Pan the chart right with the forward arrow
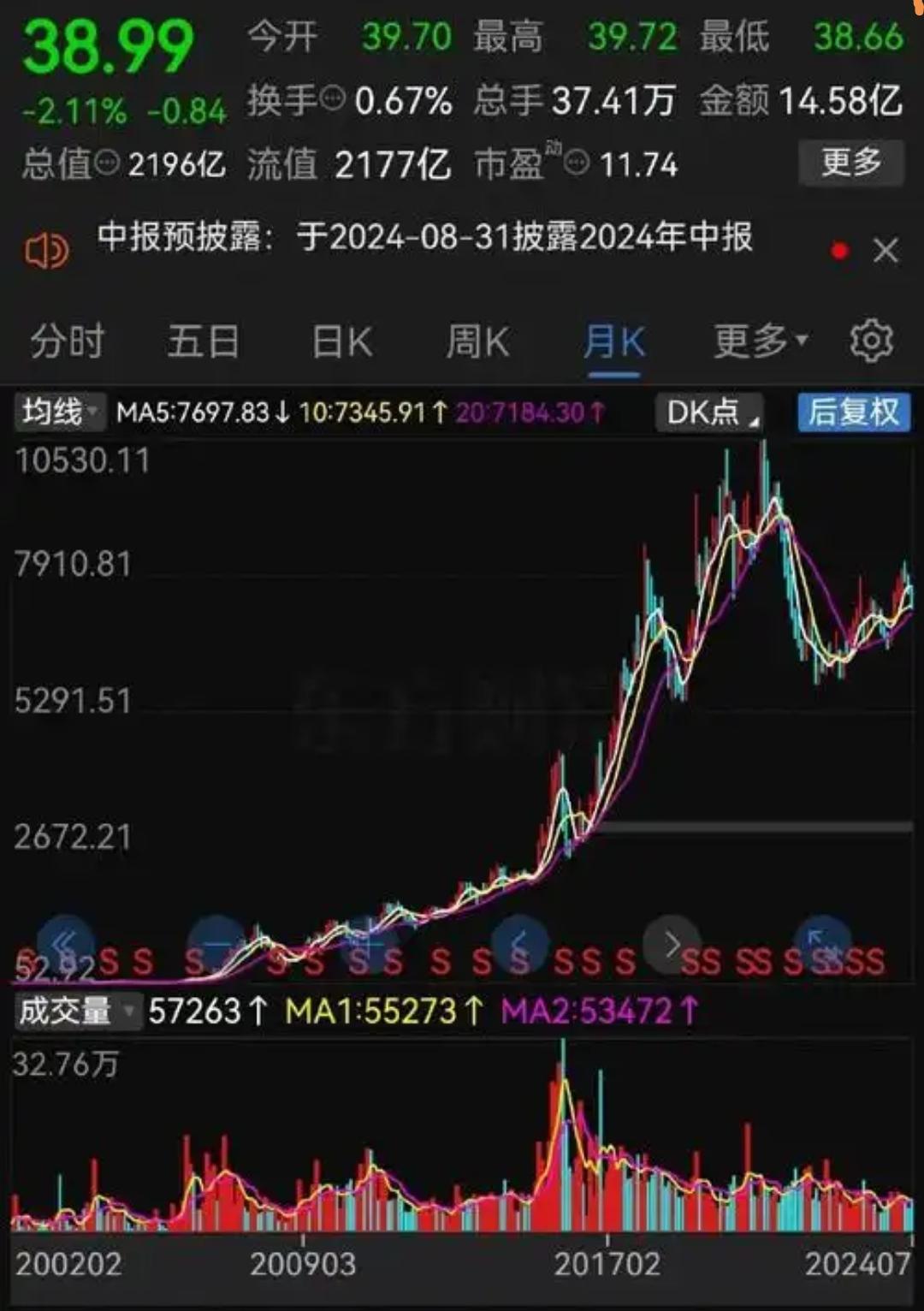The height and width of the screenshot is (1311, 924). point(673,945)
